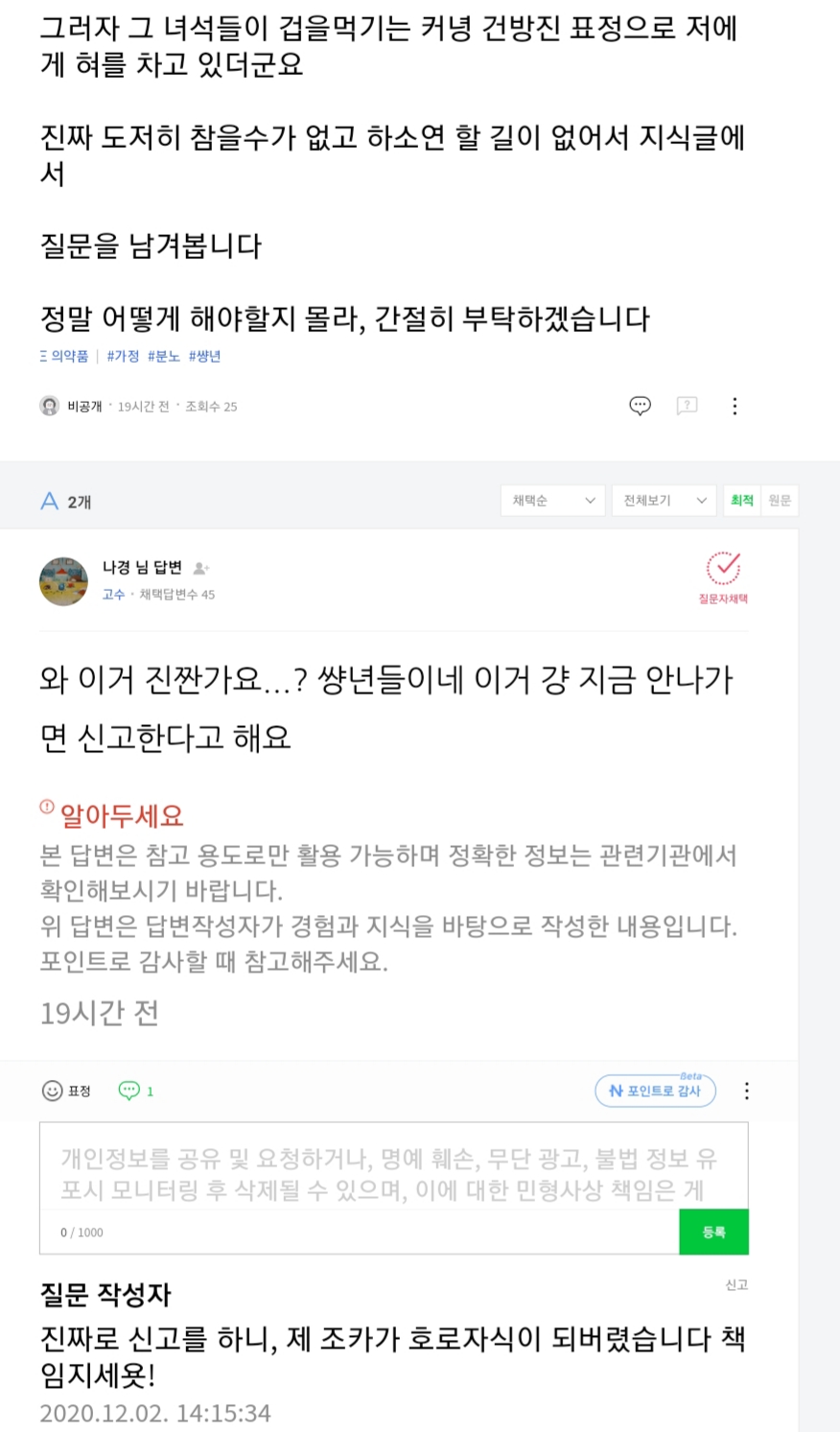Switch to the 최적 view
This screenshot has width=840, height=1432.
[741, 501]
